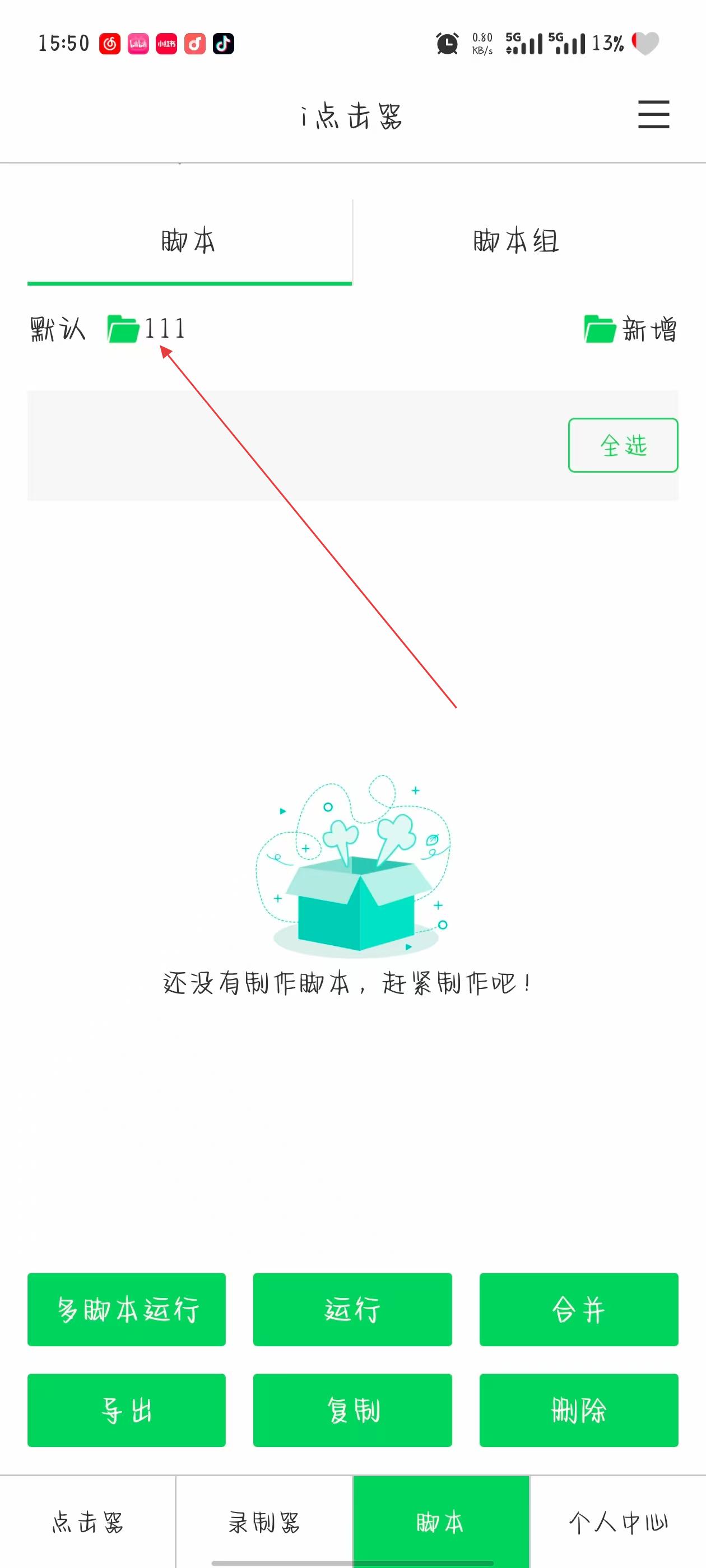
Task: Tap the 删除 button
Action: [578, 1410]
